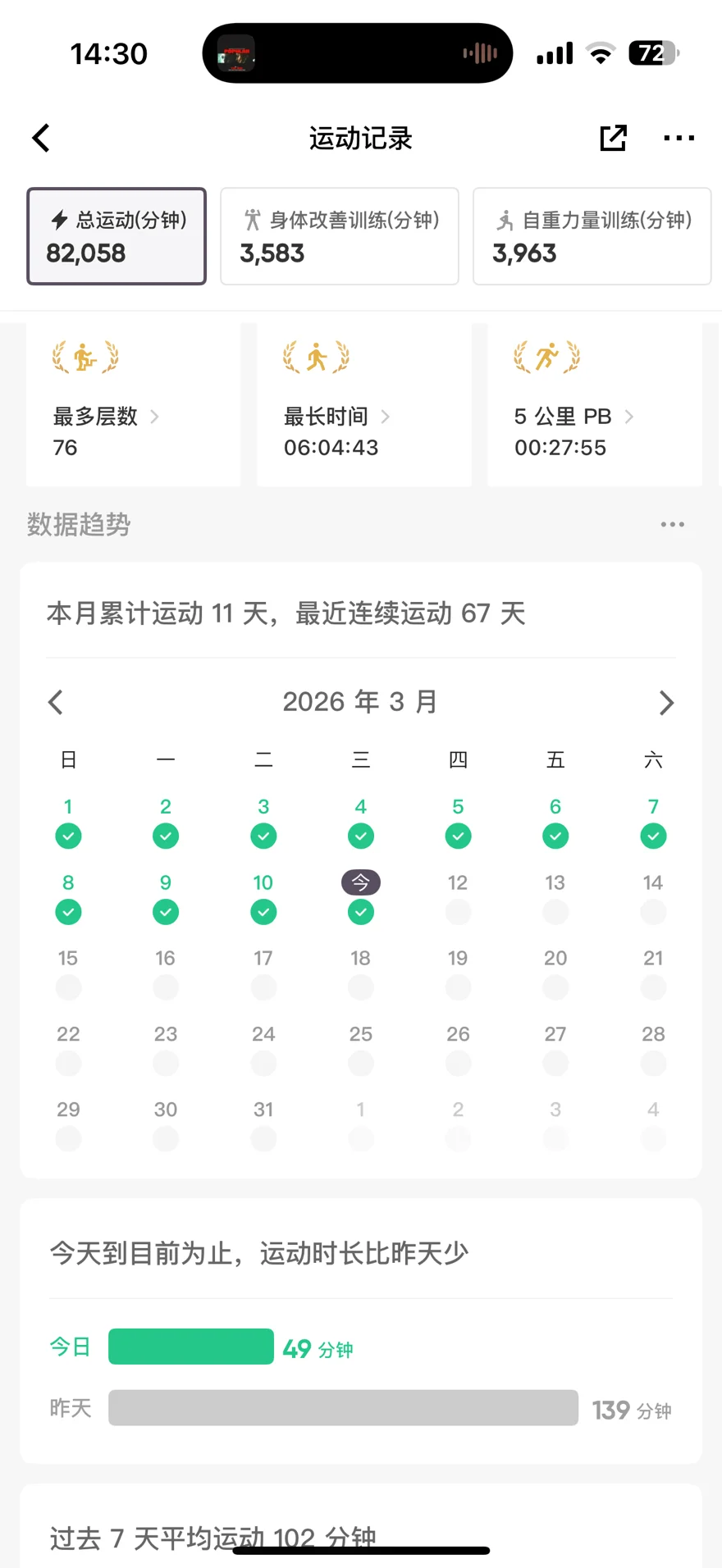
Task: Select March 1 on the calendar
Action: click(68, 822)
